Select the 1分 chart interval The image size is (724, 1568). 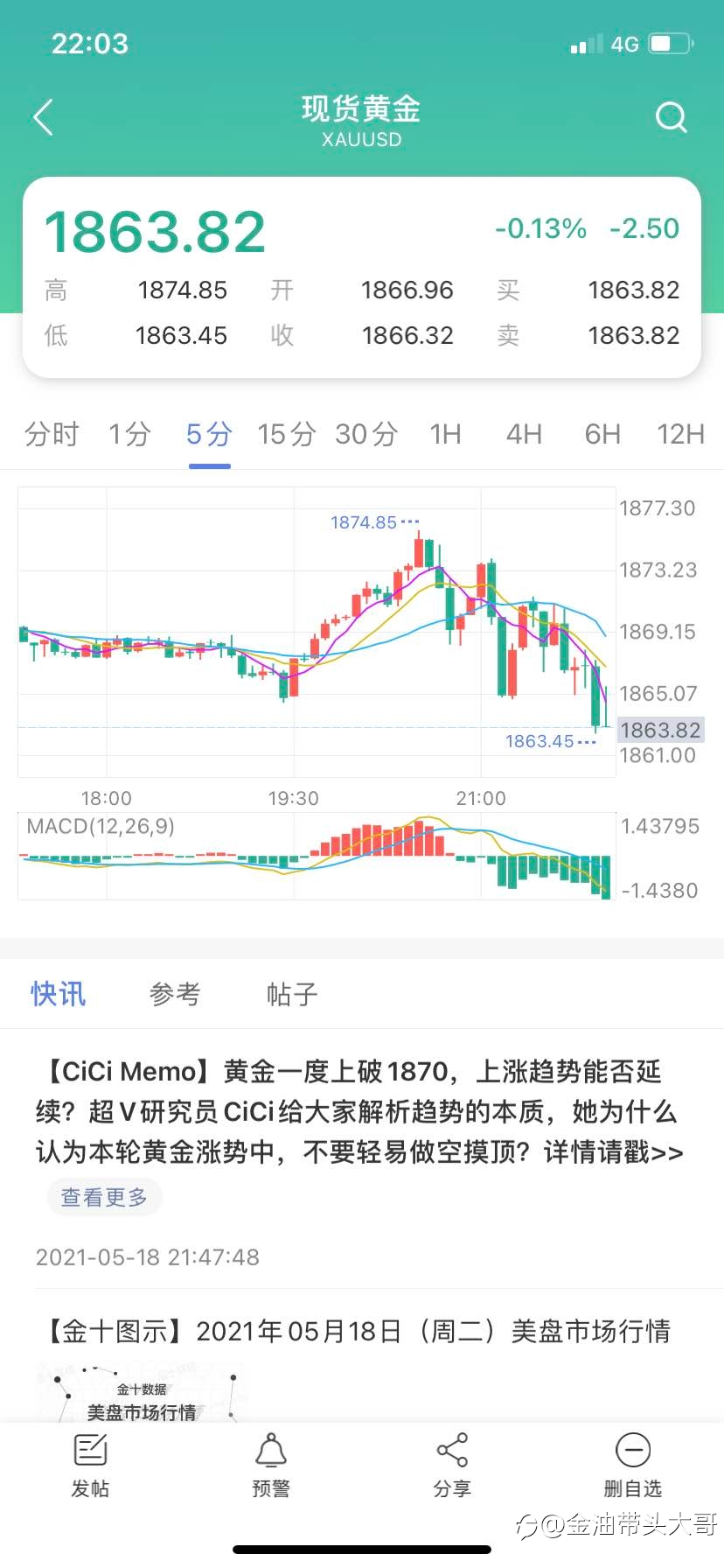pyautogui.click(x=129, y=434)
